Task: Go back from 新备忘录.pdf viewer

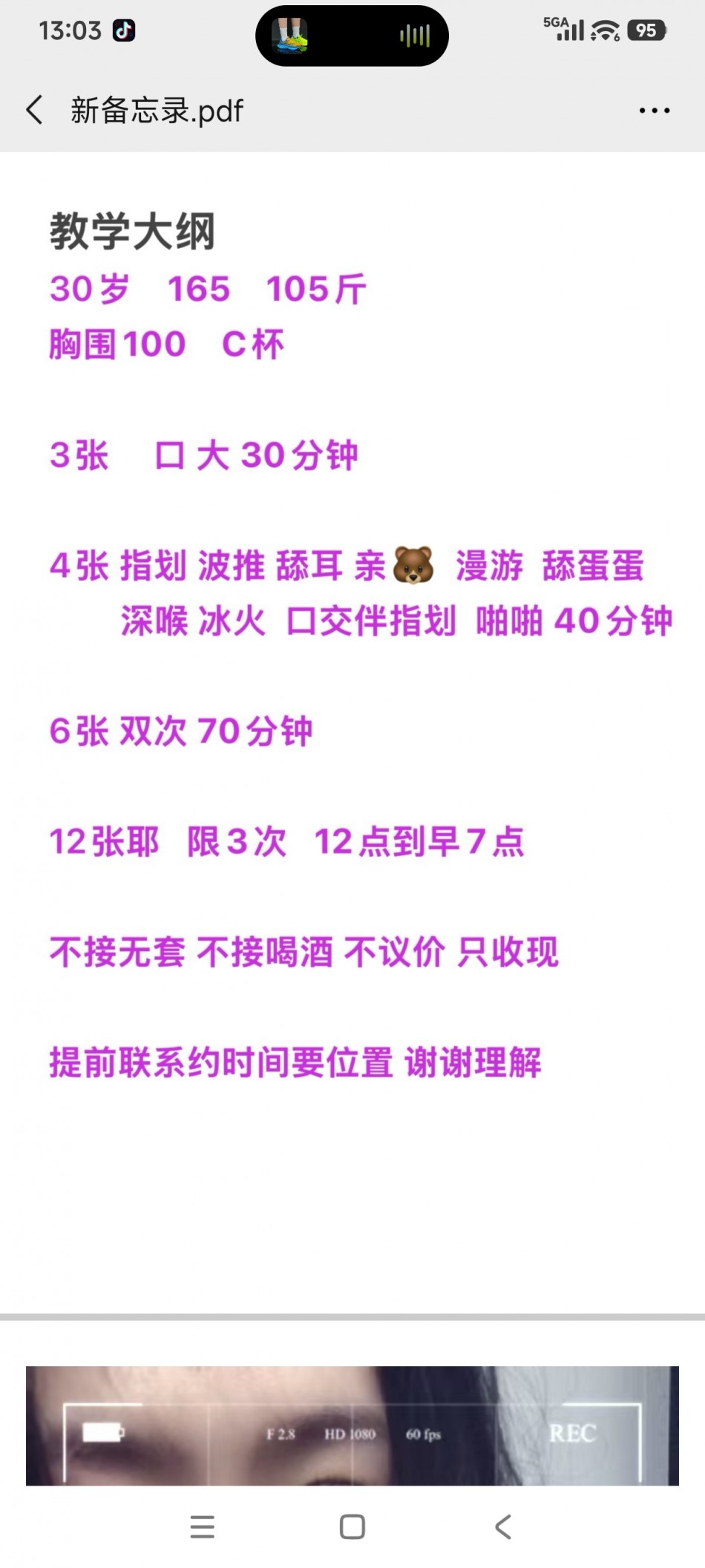Action: click(x=34, y=110)
